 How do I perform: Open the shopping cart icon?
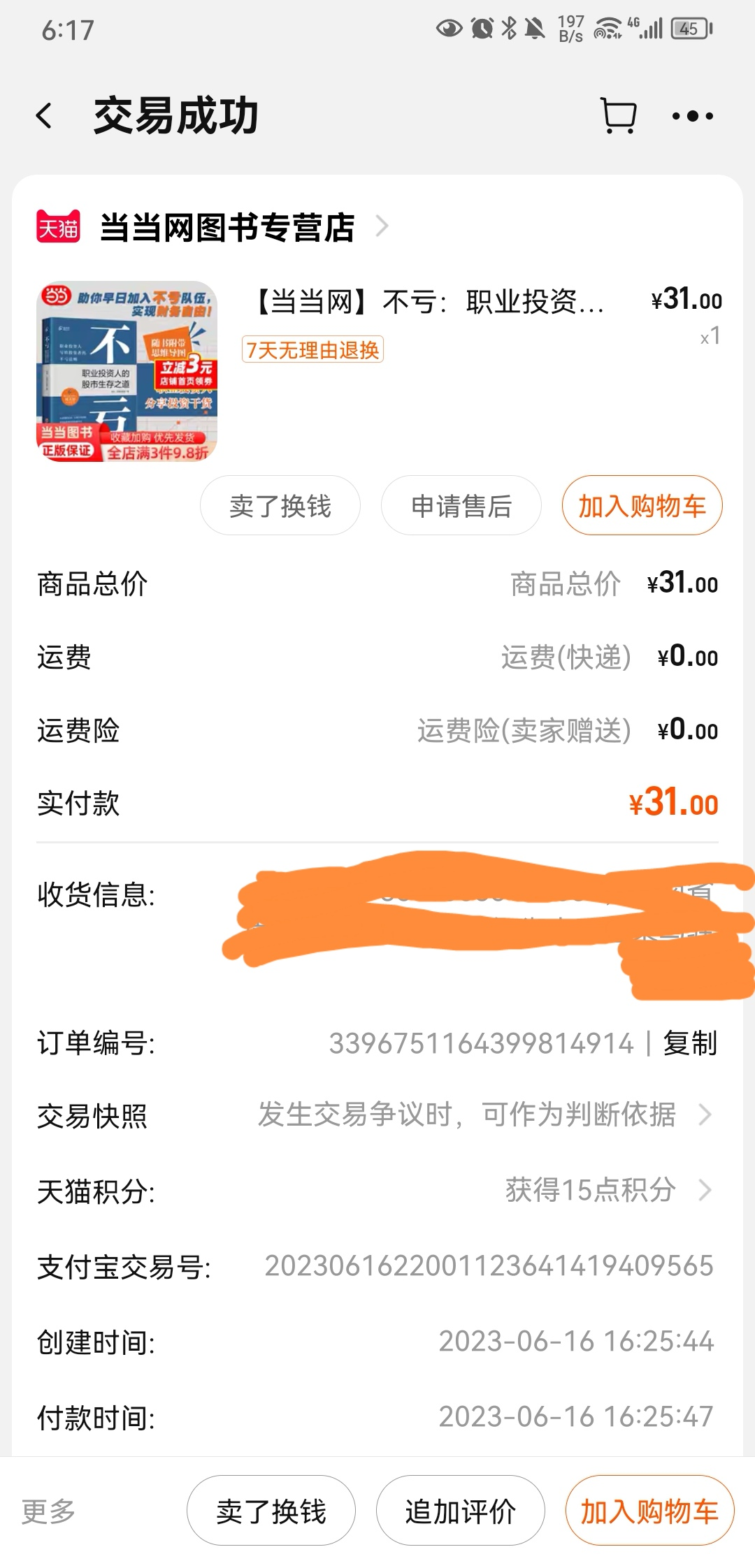click(618, 116)
